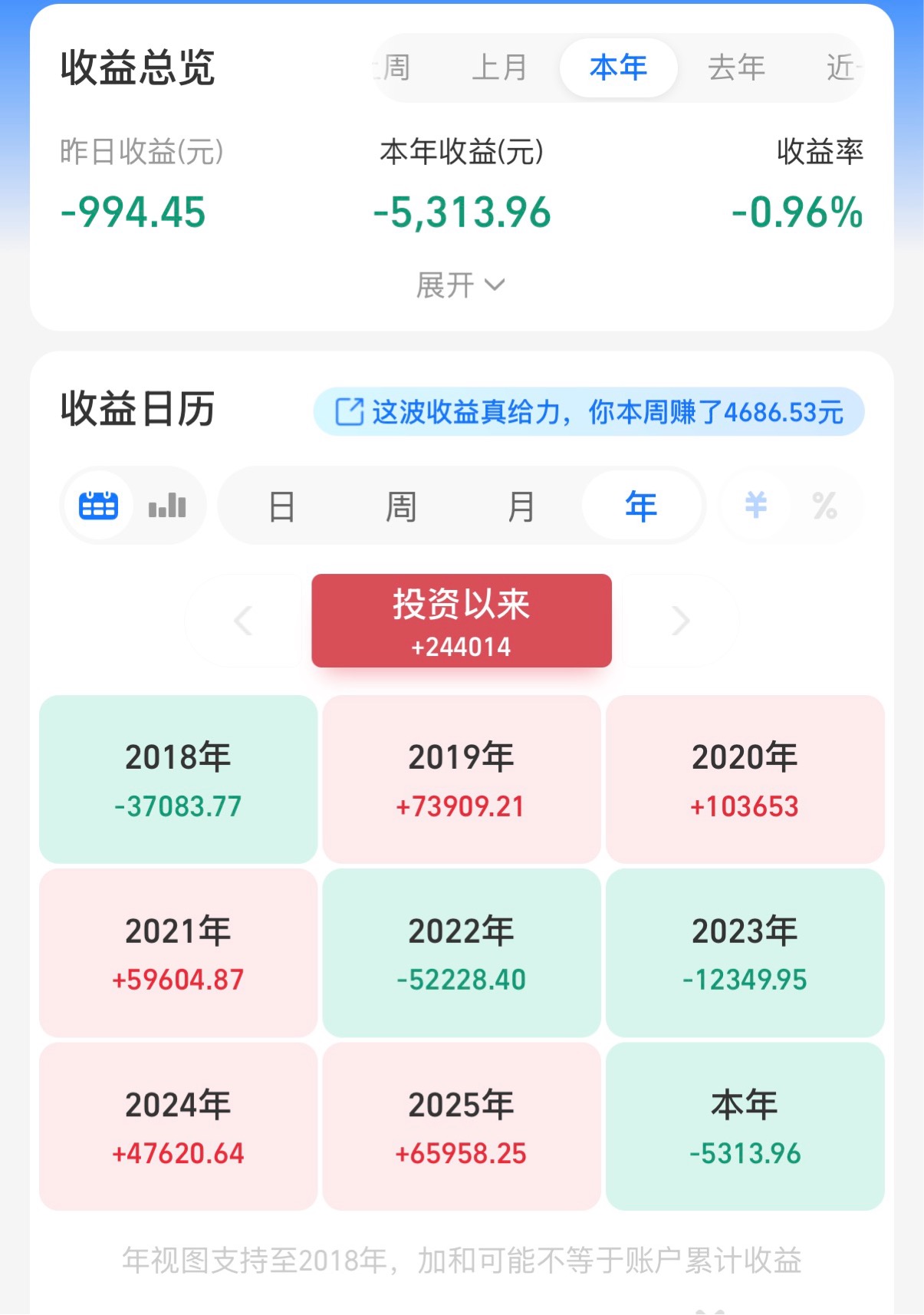This screenshot has width=924, height=1315.
Task: Display earnings as percentages
Action: point(825,506)
